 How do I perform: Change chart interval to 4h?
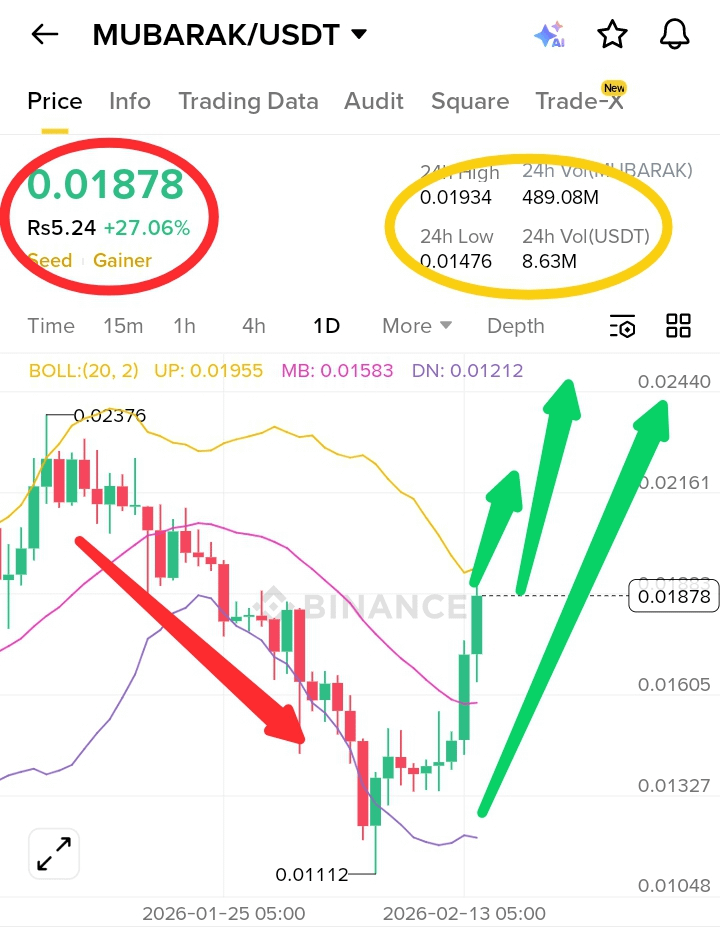point(254,326)
